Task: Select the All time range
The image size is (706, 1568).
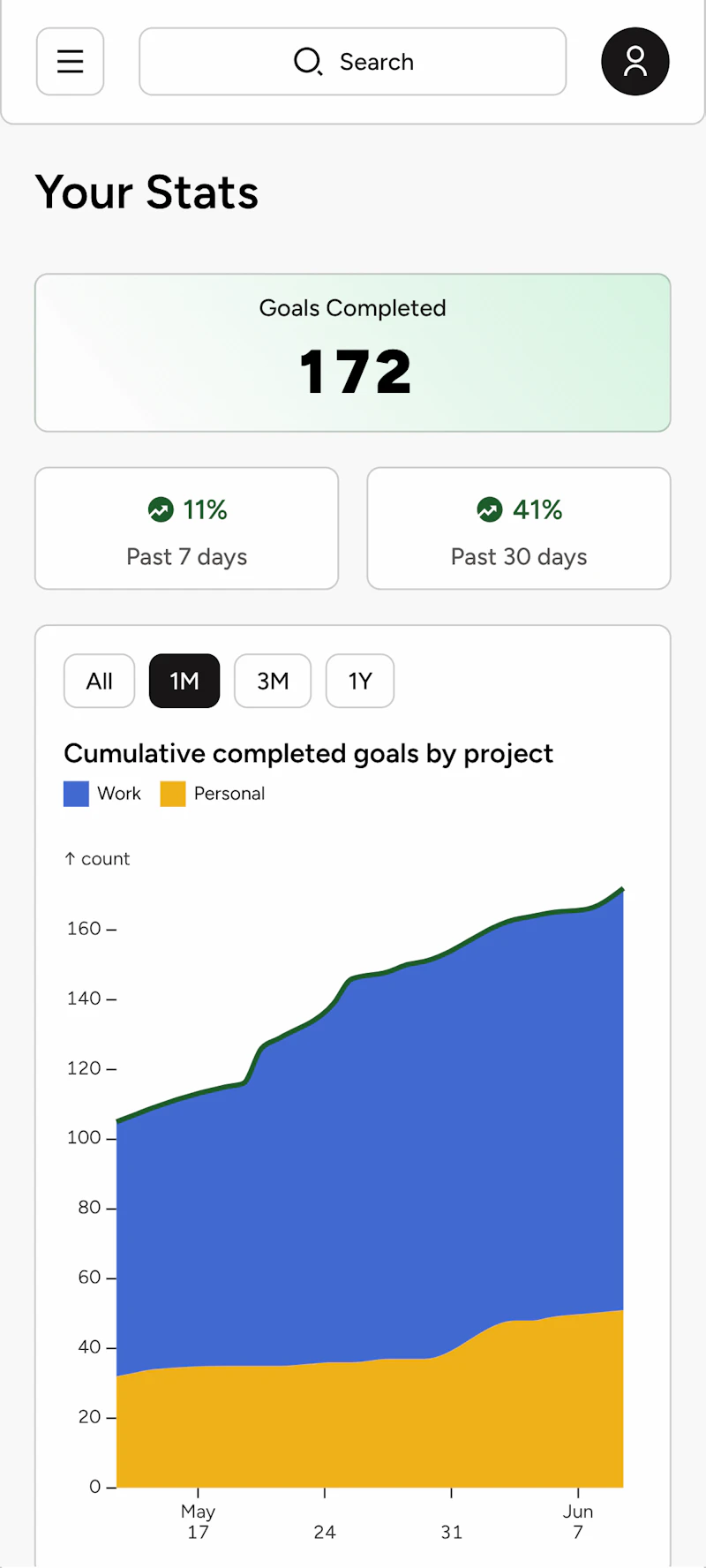Action: (100, 681)
